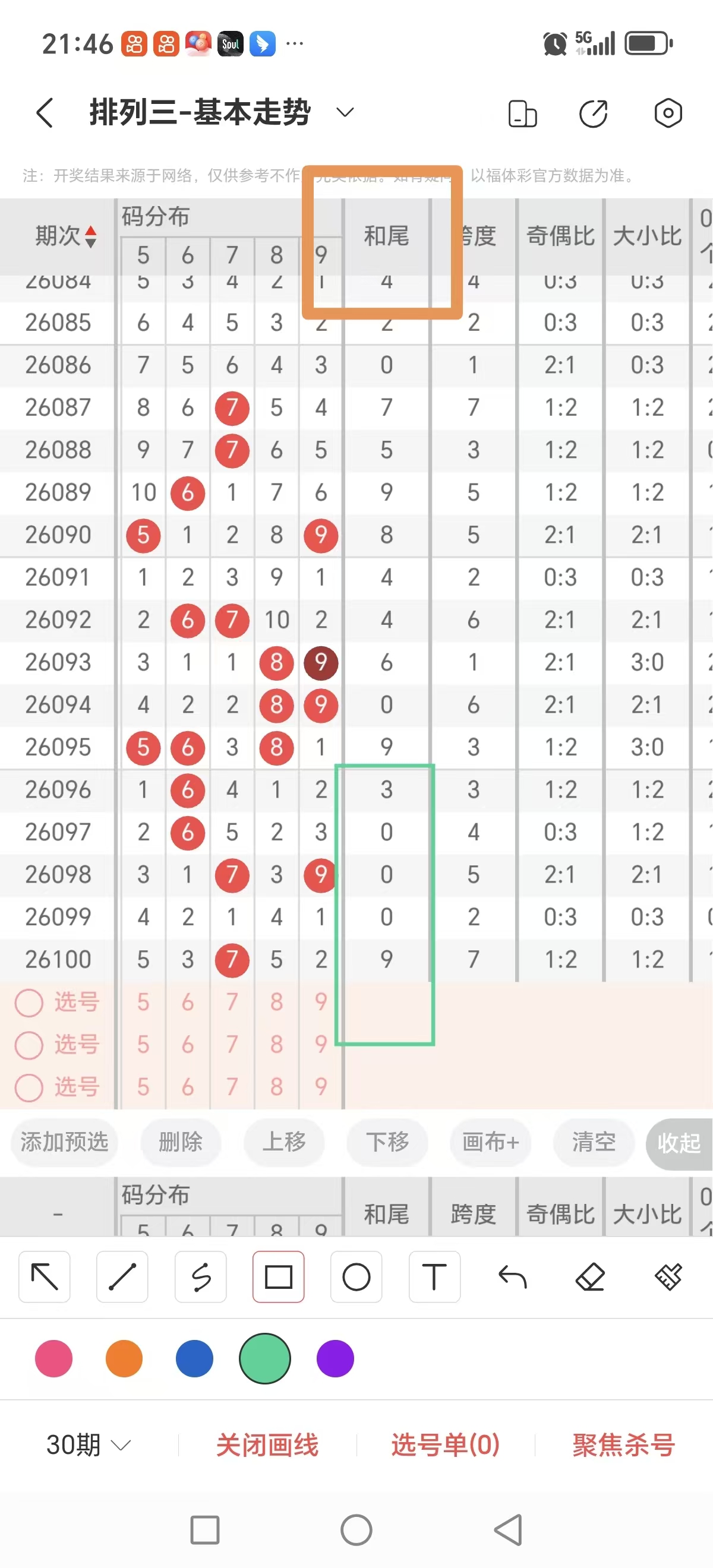The height and width of the screenshot is (1568, 713).
Task: Open the hexagon settings icon
Action: (667, 113)
